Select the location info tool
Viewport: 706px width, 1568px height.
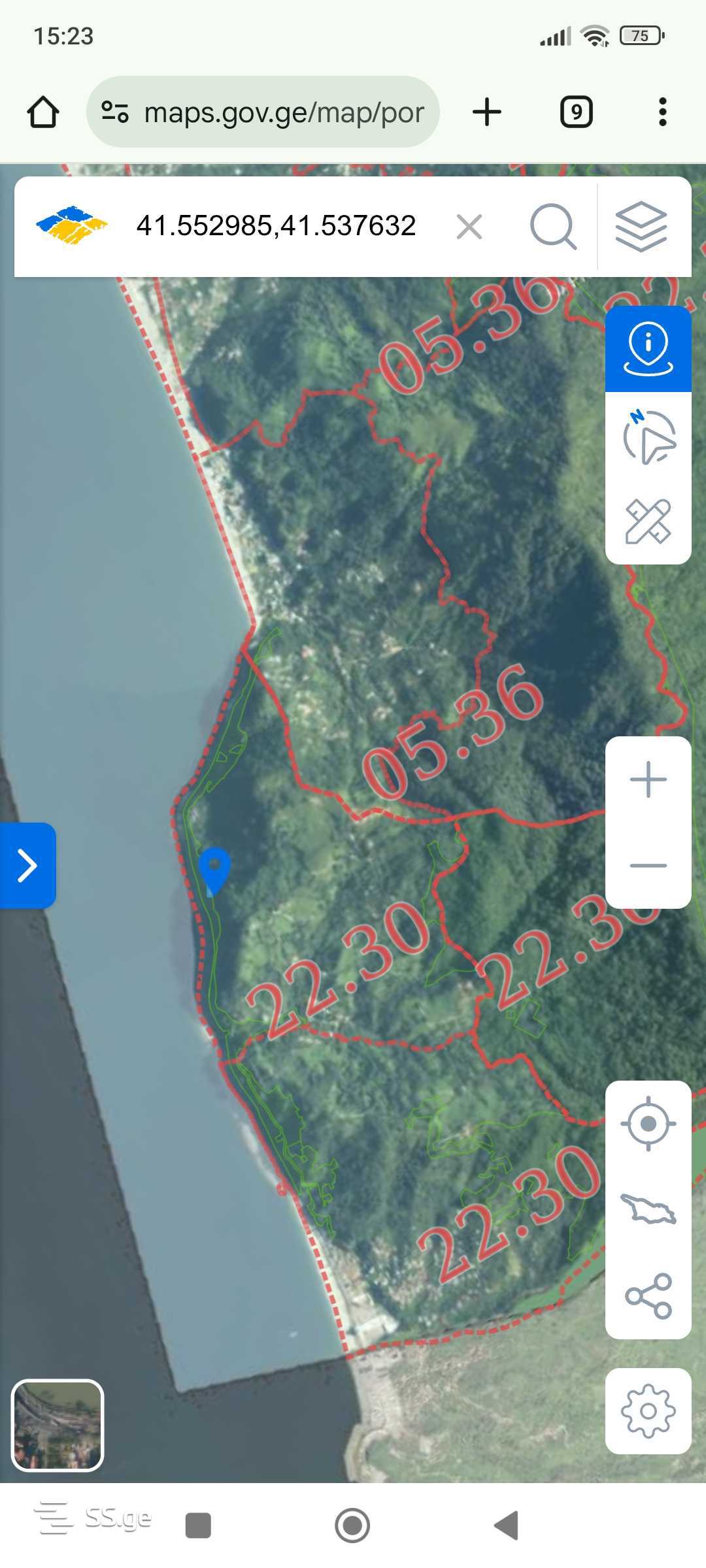click(648, 350)
